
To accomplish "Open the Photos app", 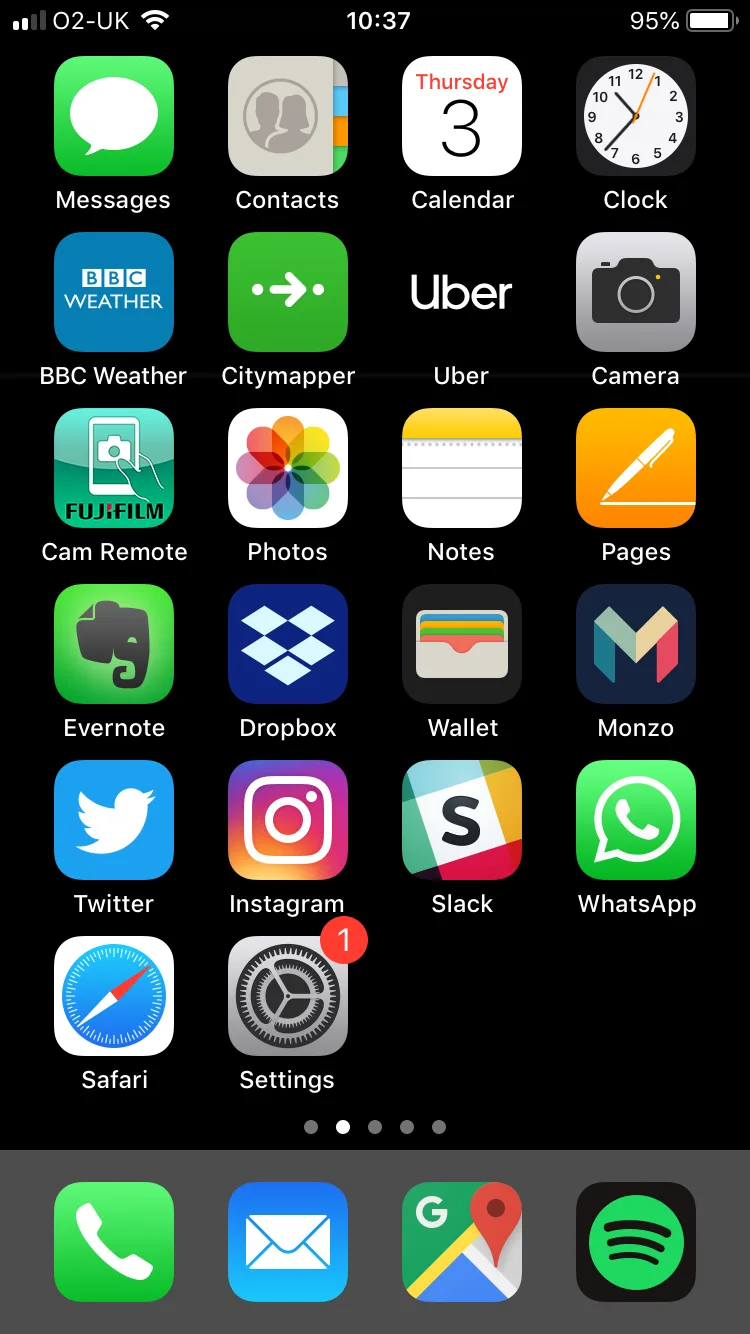I will [288, 468].
